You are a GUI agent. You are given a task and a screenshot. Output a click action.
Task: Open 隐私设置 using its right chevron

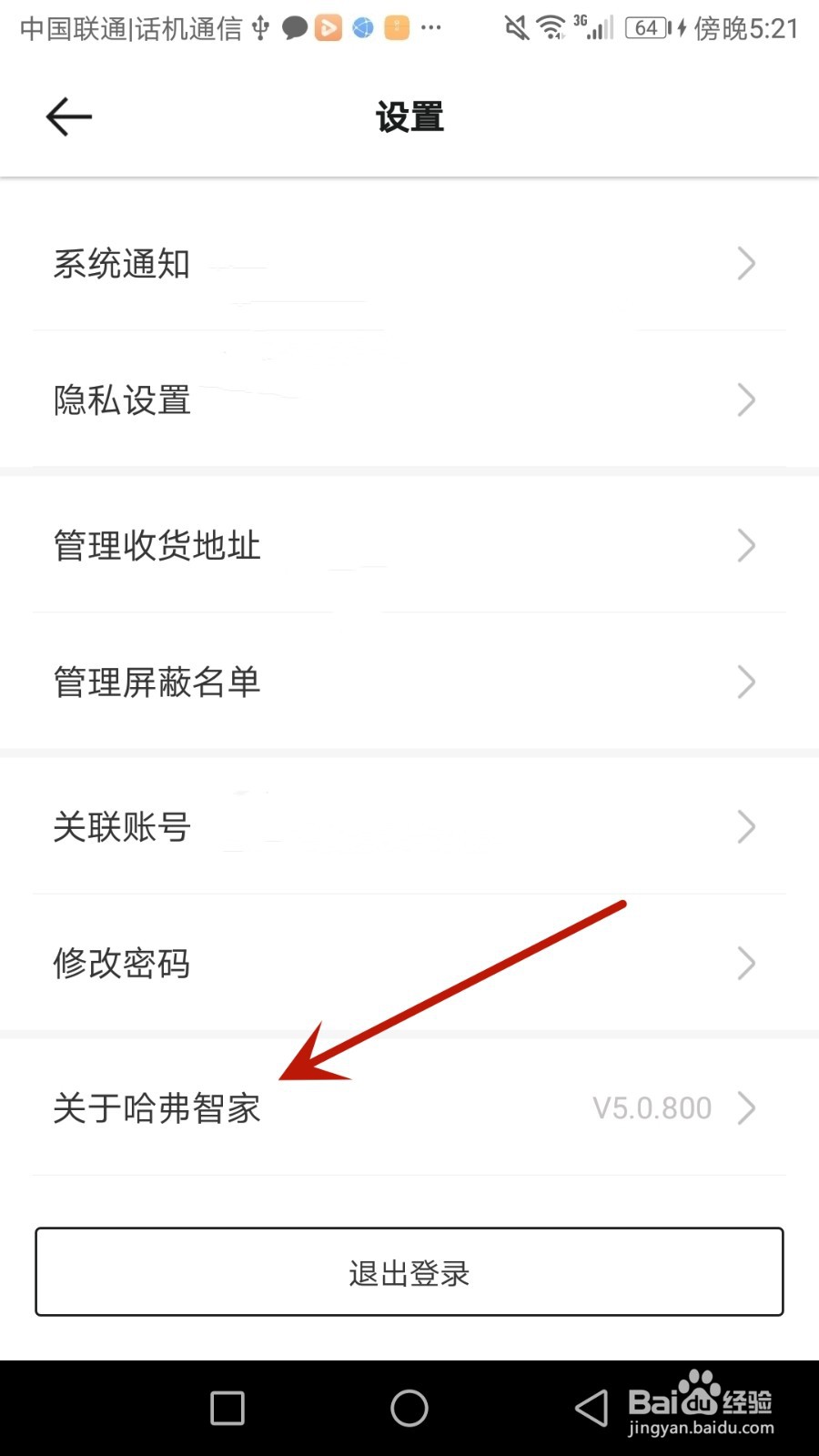point(746,400)
